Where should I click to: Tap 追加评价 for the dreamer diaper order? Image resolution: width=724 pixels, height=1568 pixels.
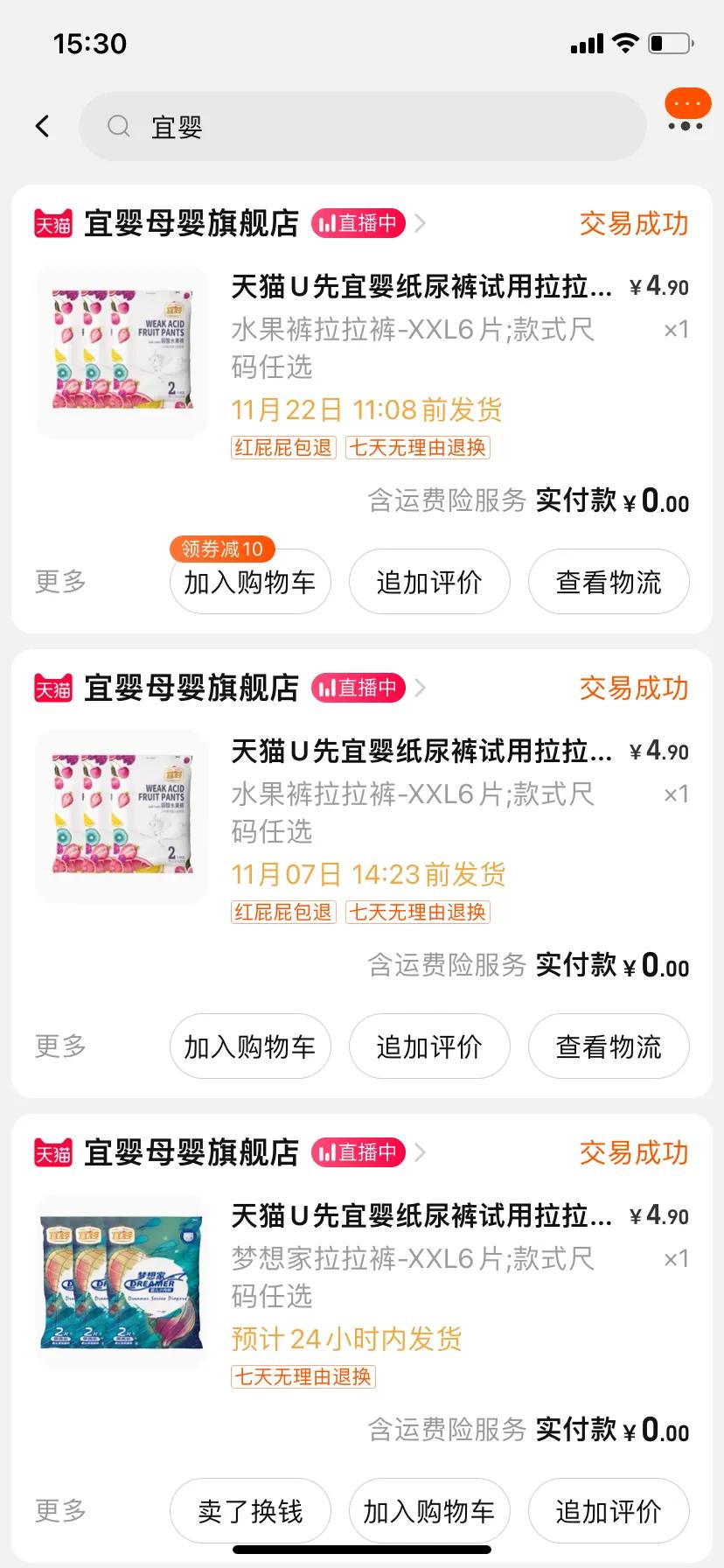point(609,1511)
